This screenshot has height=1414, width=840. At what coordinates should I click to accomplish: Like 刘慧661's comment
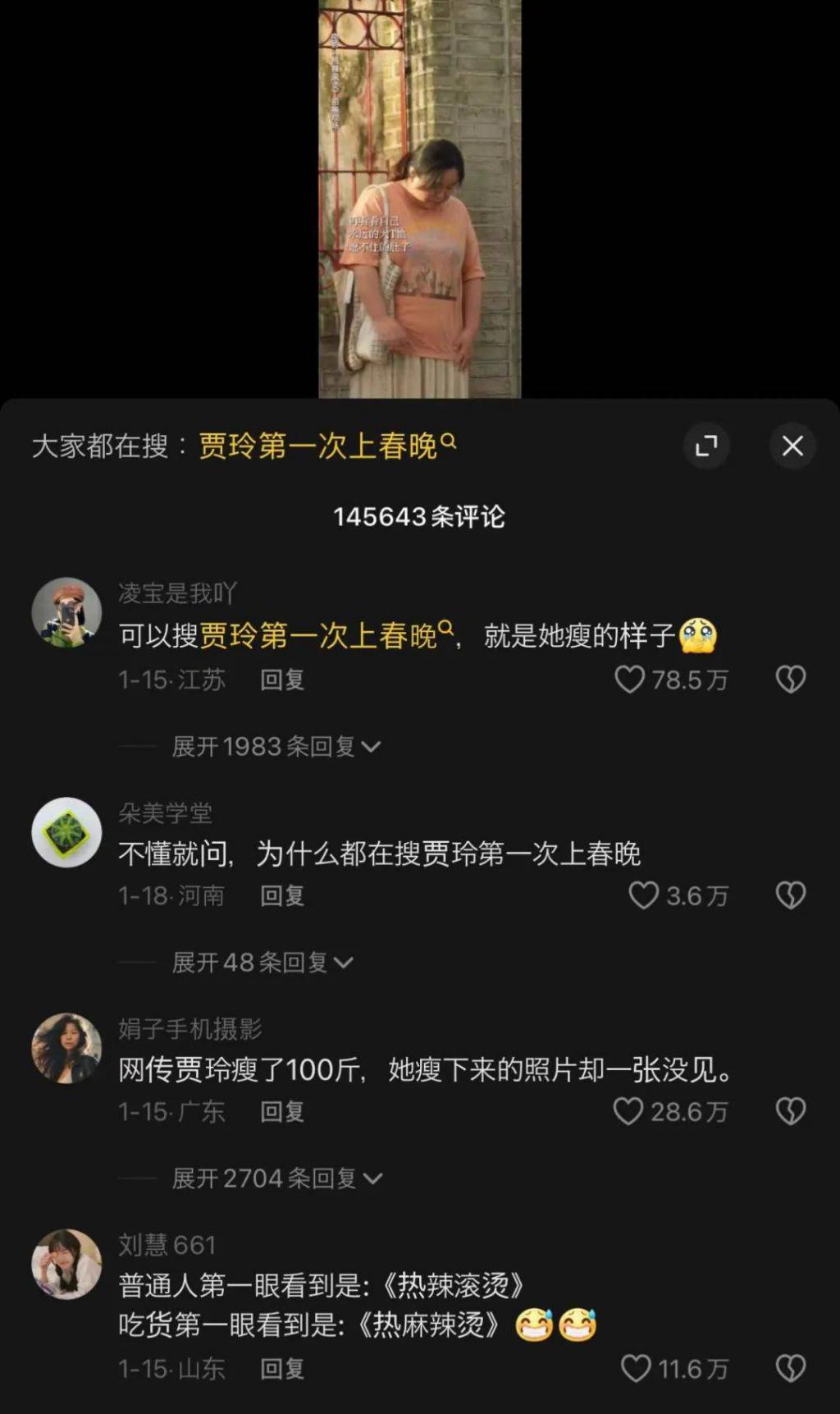(x=636, y=1368)
